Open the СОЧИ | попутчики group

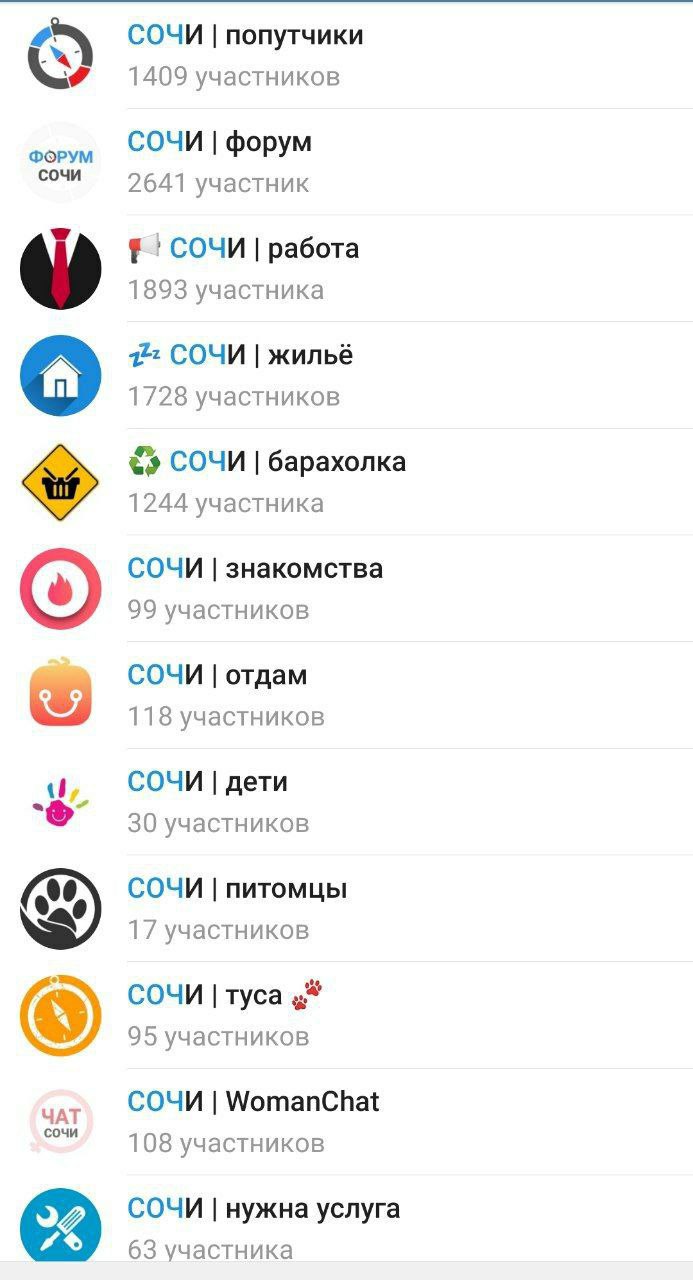346,55
